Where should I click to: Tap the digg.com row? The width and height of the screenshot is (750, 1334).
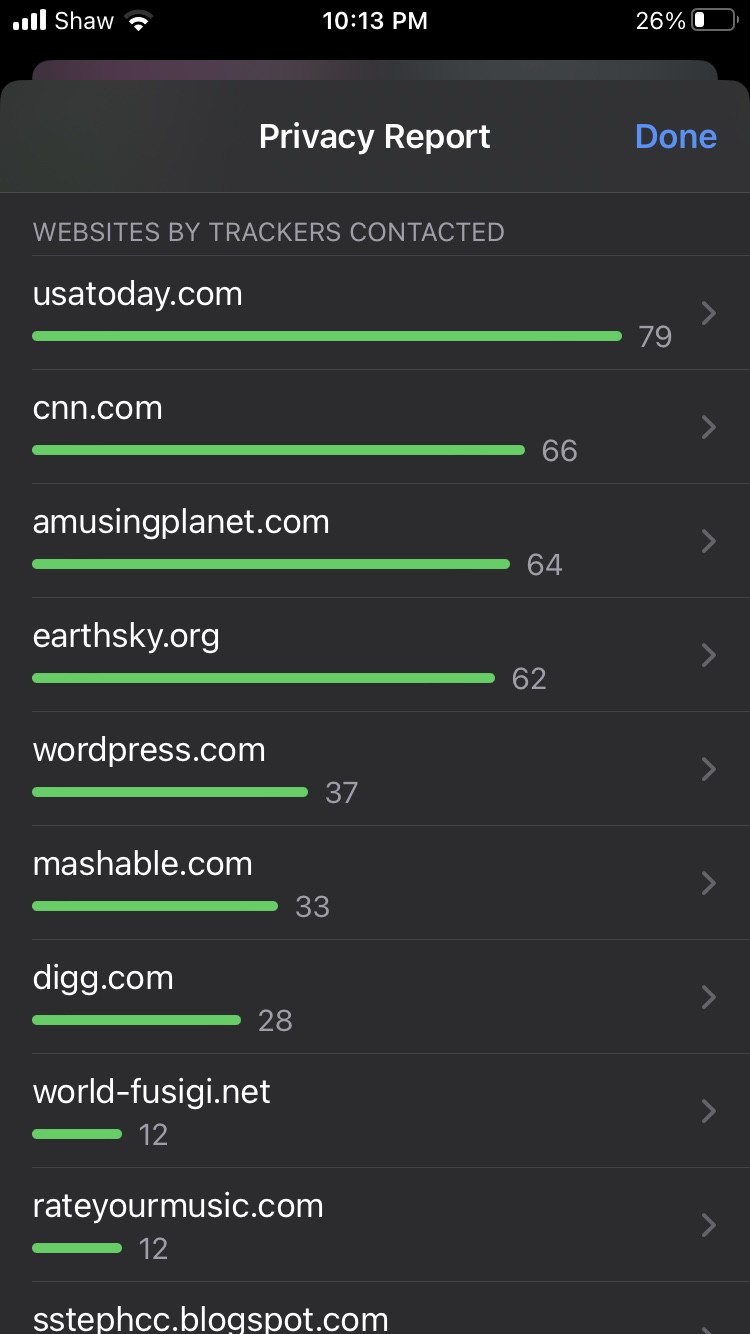pyautogui.click(x=375, y=997)
